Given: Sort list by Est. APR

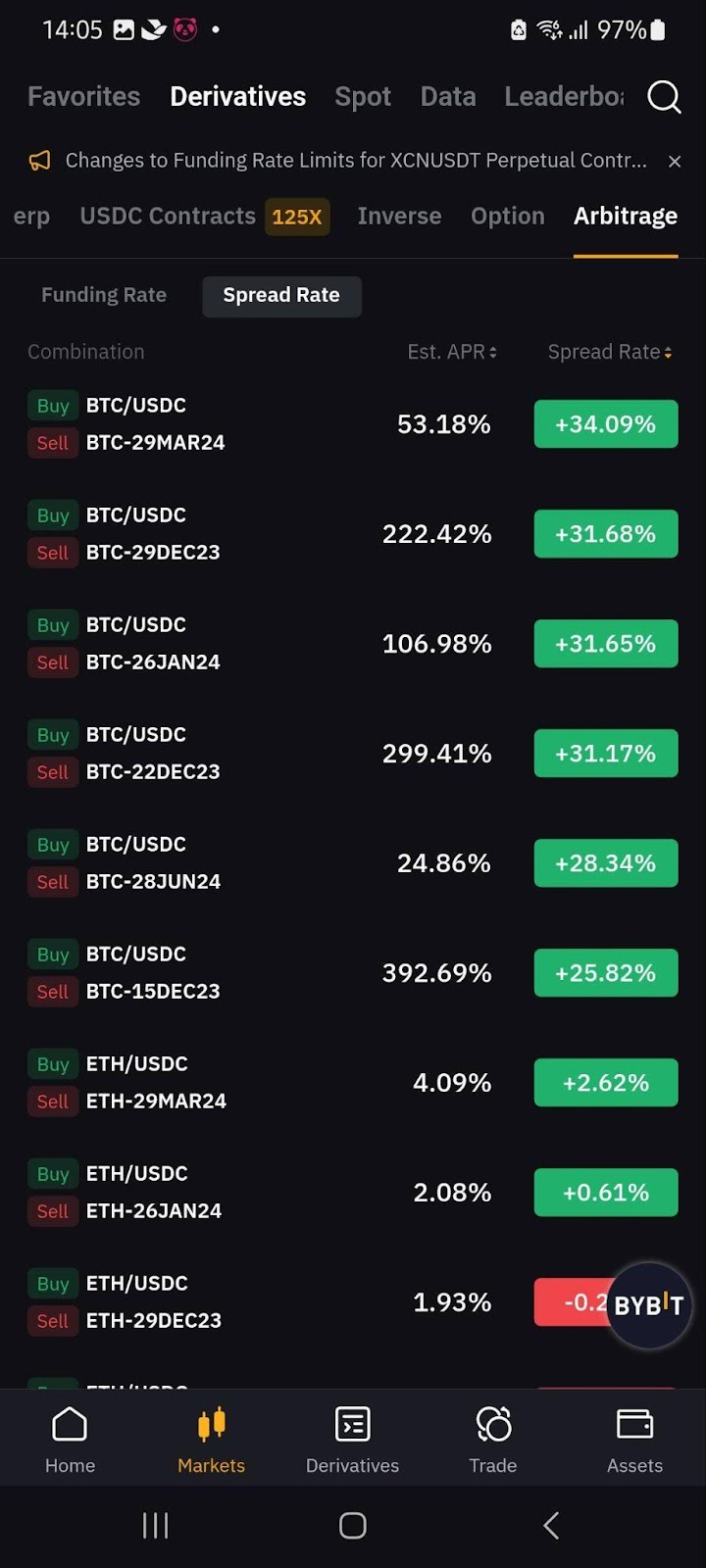Looking at the screenshot, I should pos(452,352).
